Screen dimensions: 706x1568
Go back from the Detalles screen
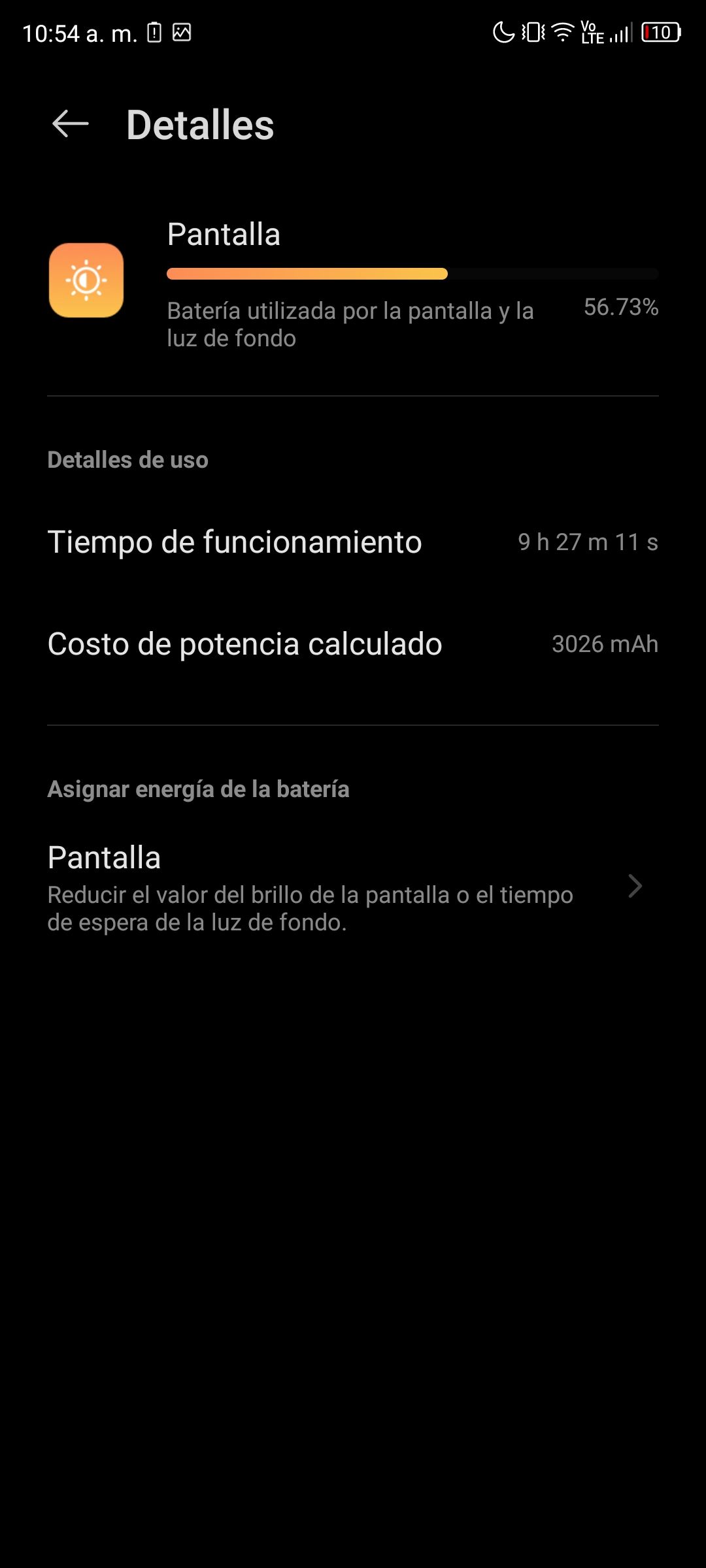tap(70, 124)
